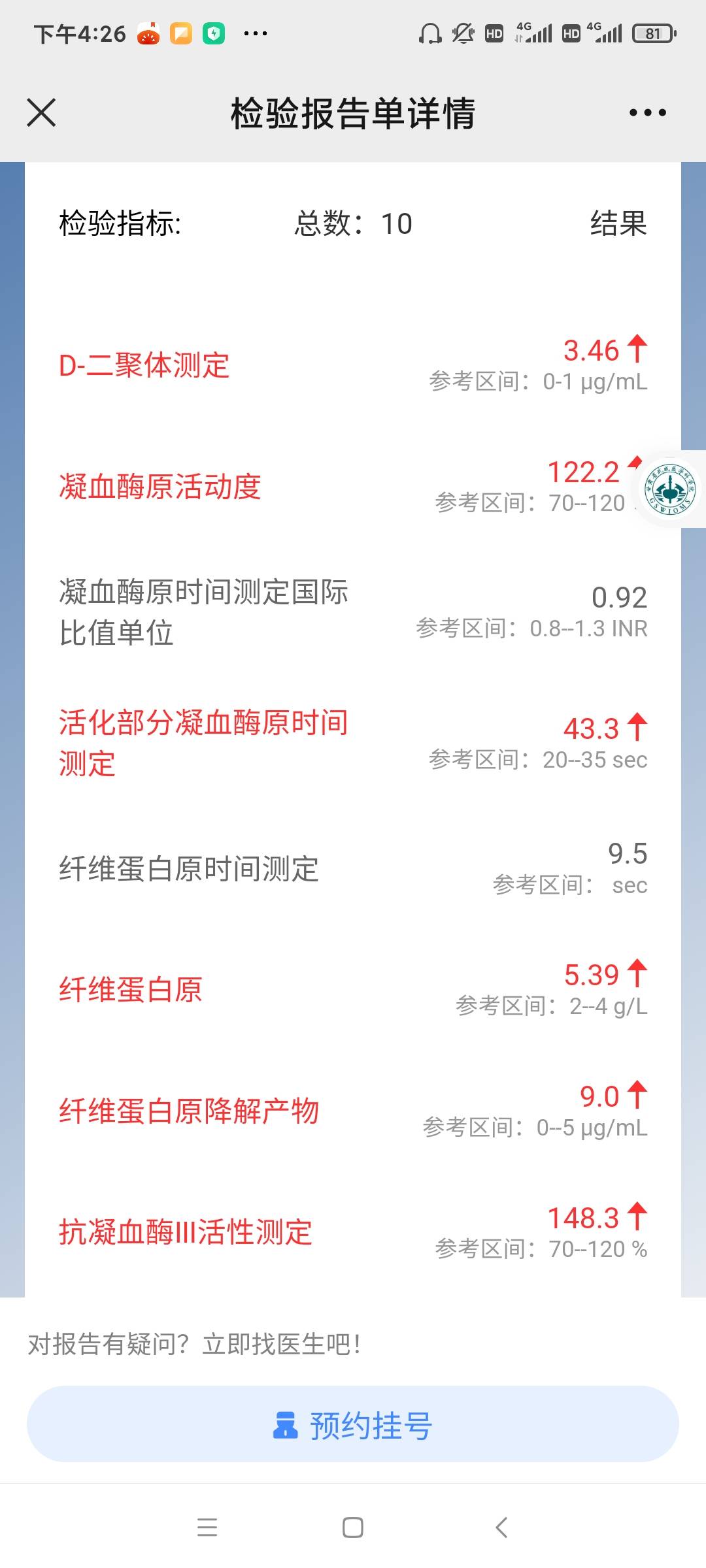Tap the hospital logo watermark on the right
Screen dimensions: 706x1568
tap(668, 489)
